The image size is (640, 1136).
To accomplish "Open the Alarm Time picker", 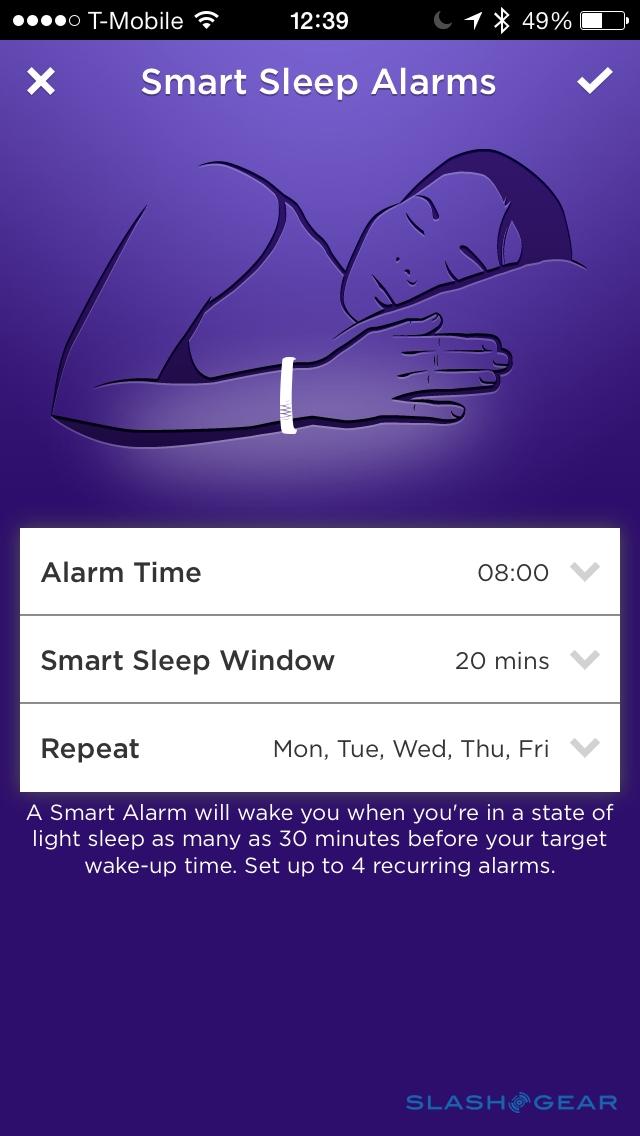I will click(320, 572).
